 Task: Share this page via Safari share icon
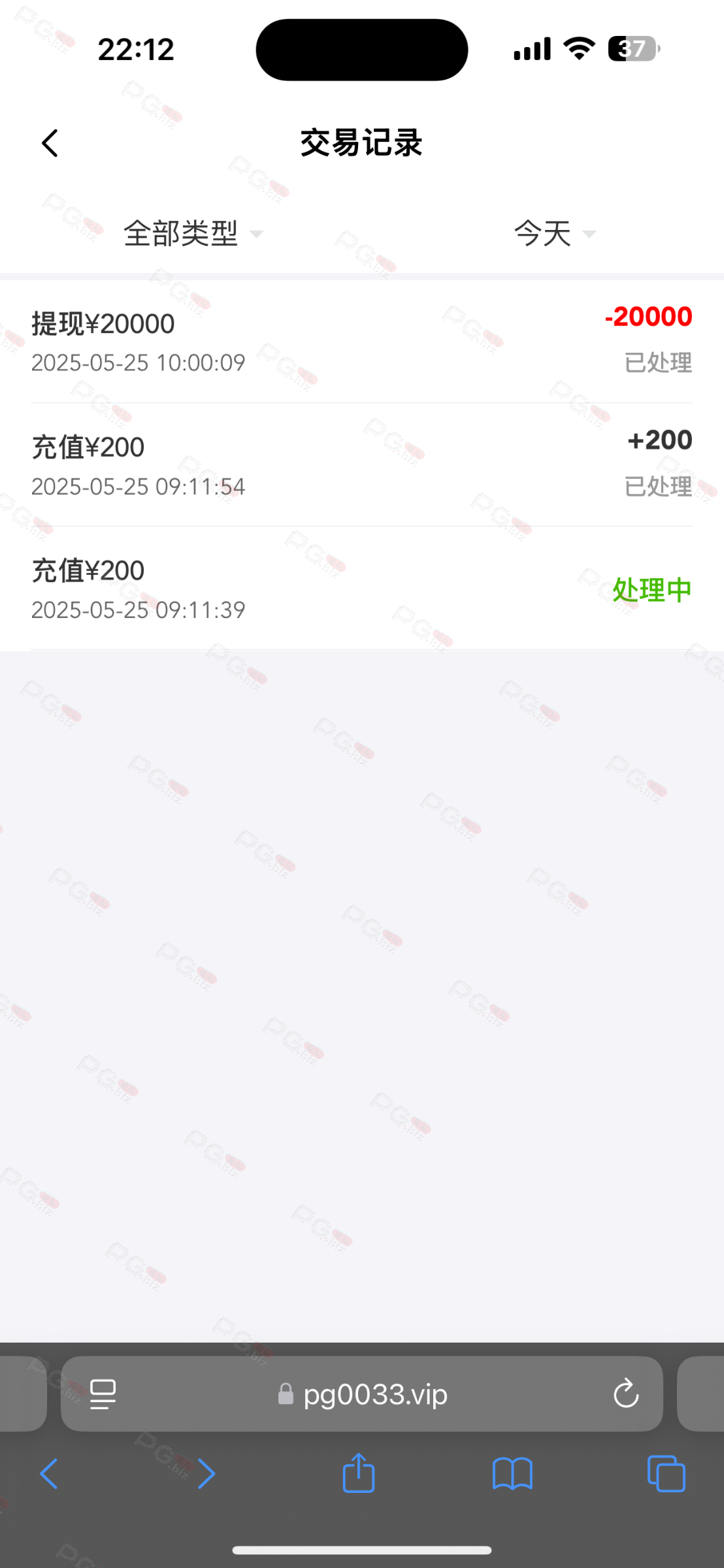359,1473
